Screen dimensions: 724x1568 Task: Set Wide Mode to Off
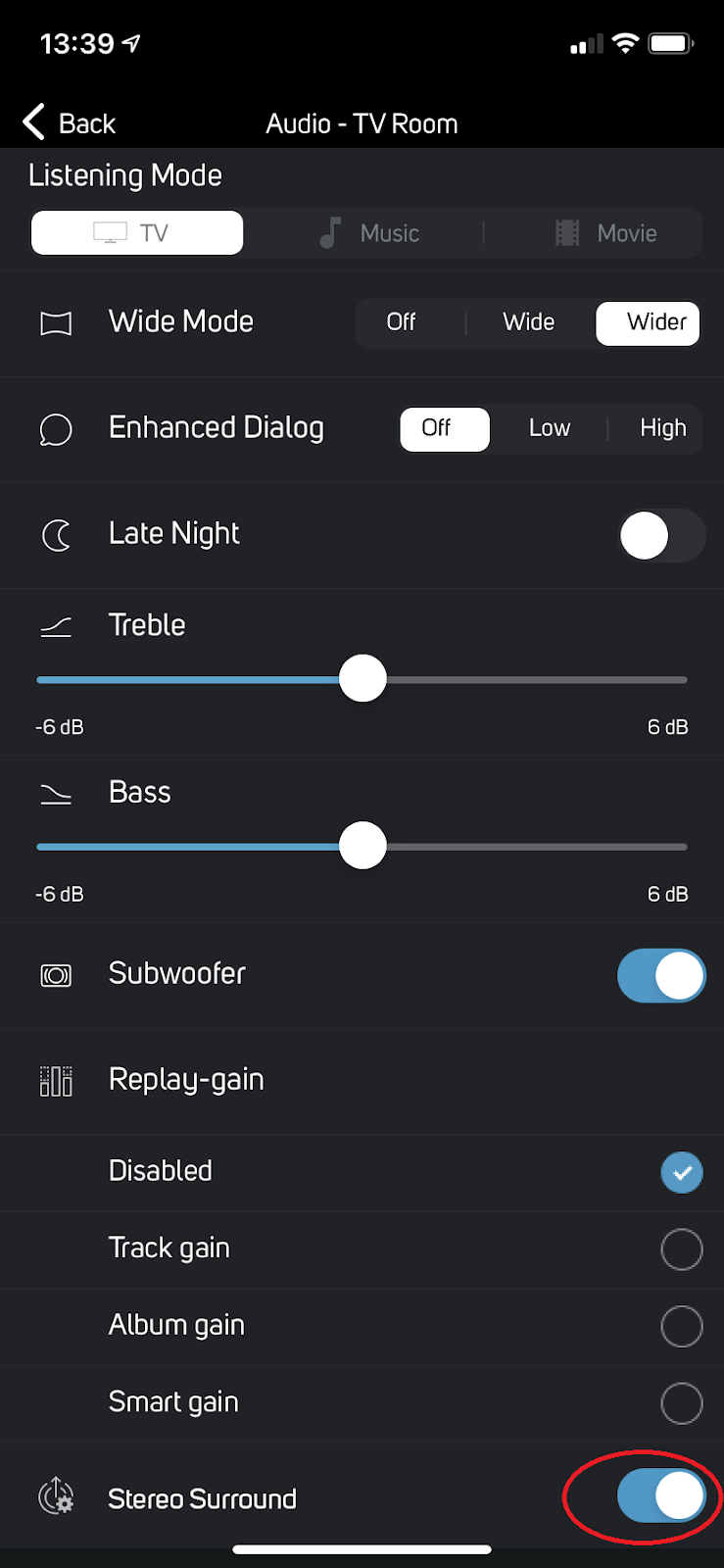click(402, 322)
